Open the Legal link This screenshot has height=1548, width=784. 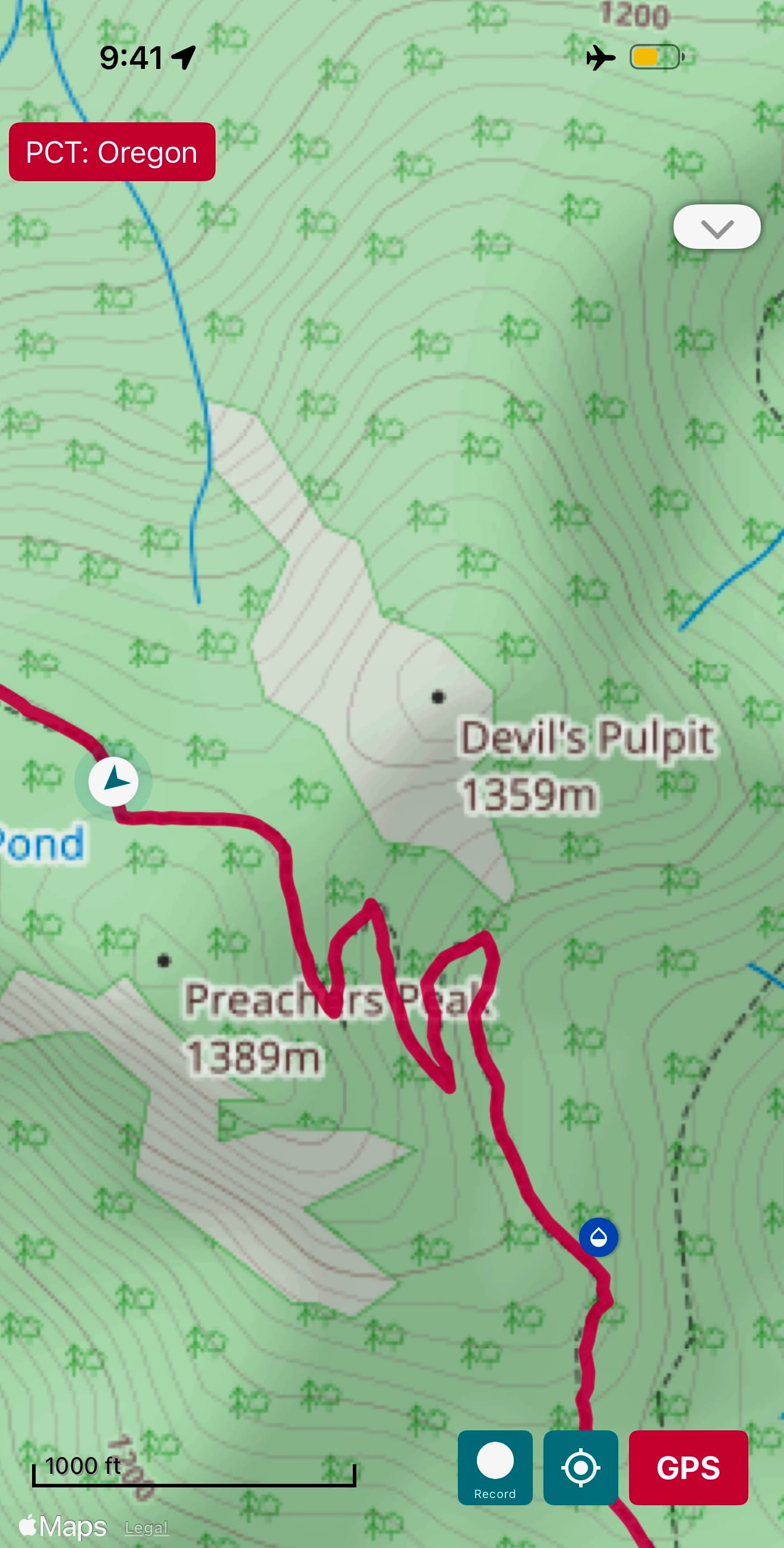146,1527
